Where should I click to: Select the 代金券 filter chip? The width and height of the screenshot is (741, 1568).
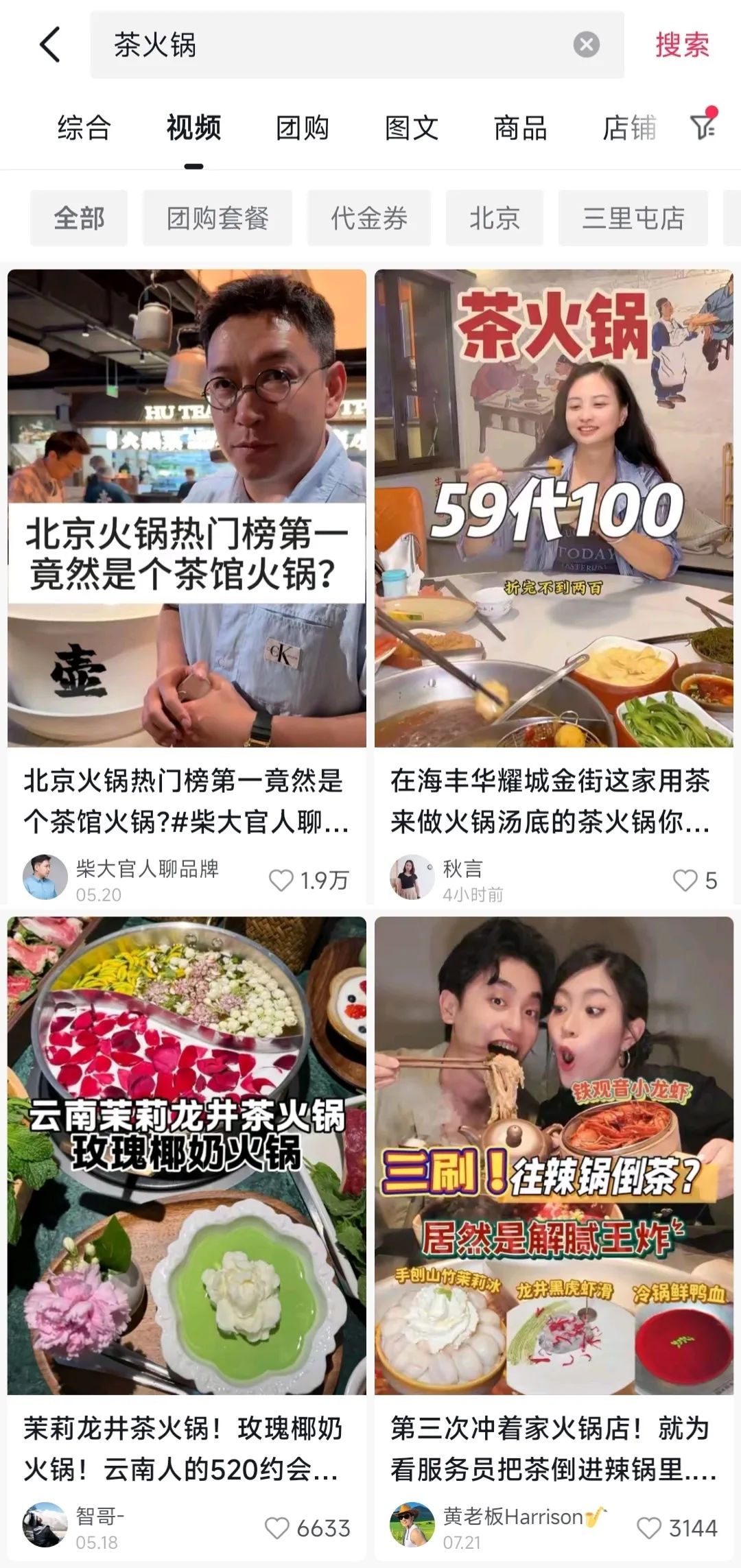pos(369,219)
